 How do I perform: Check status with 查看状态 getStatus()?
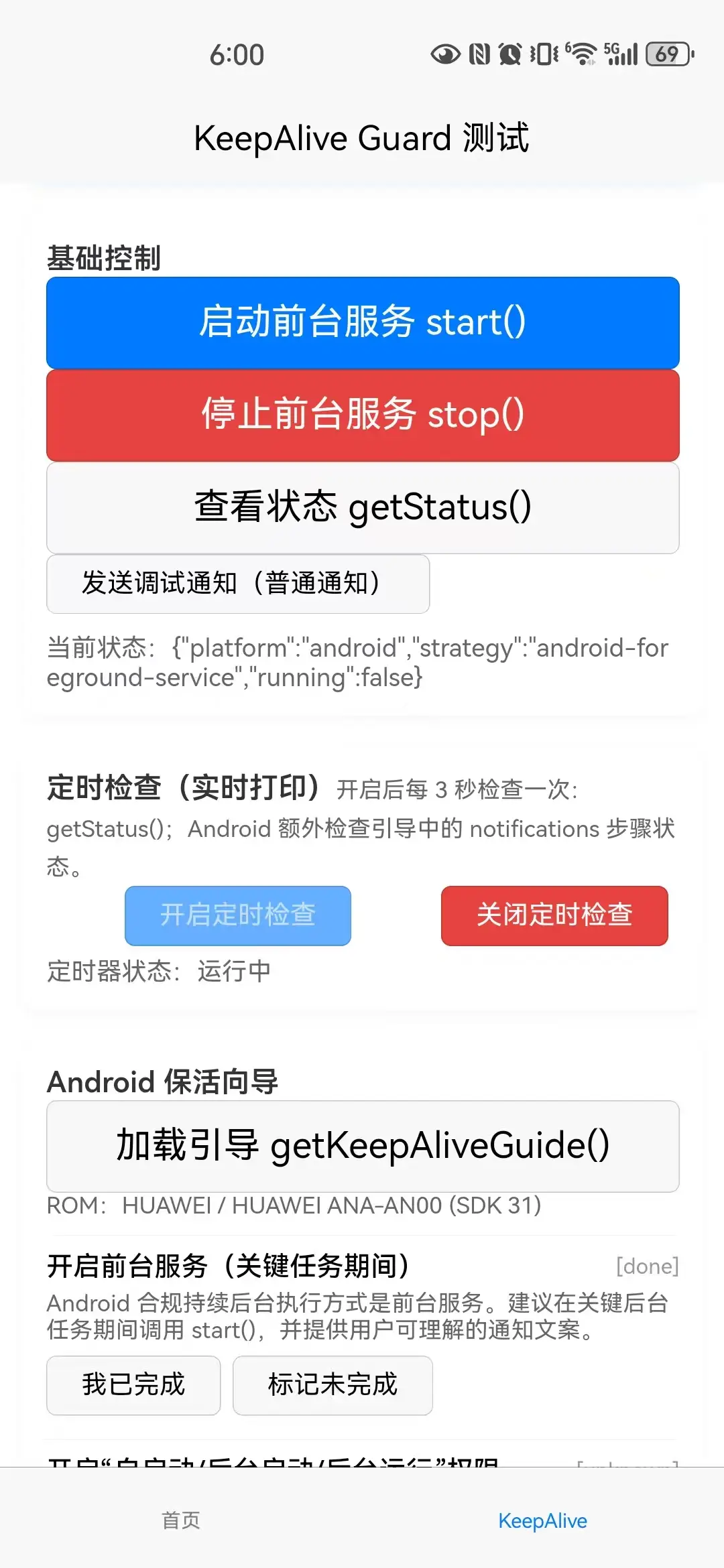(x=362, y=507)
